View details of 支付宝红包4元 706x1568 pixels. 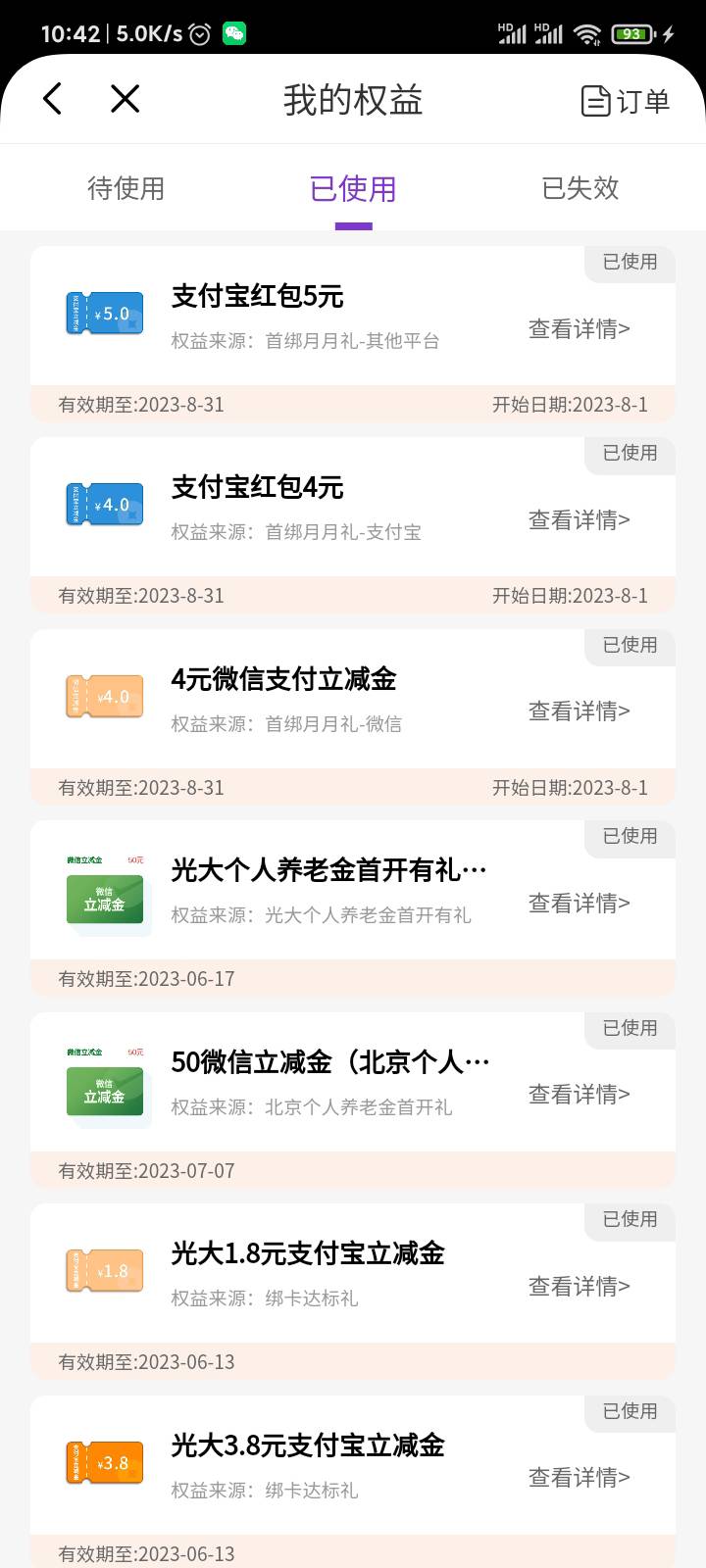coord(580,520)
